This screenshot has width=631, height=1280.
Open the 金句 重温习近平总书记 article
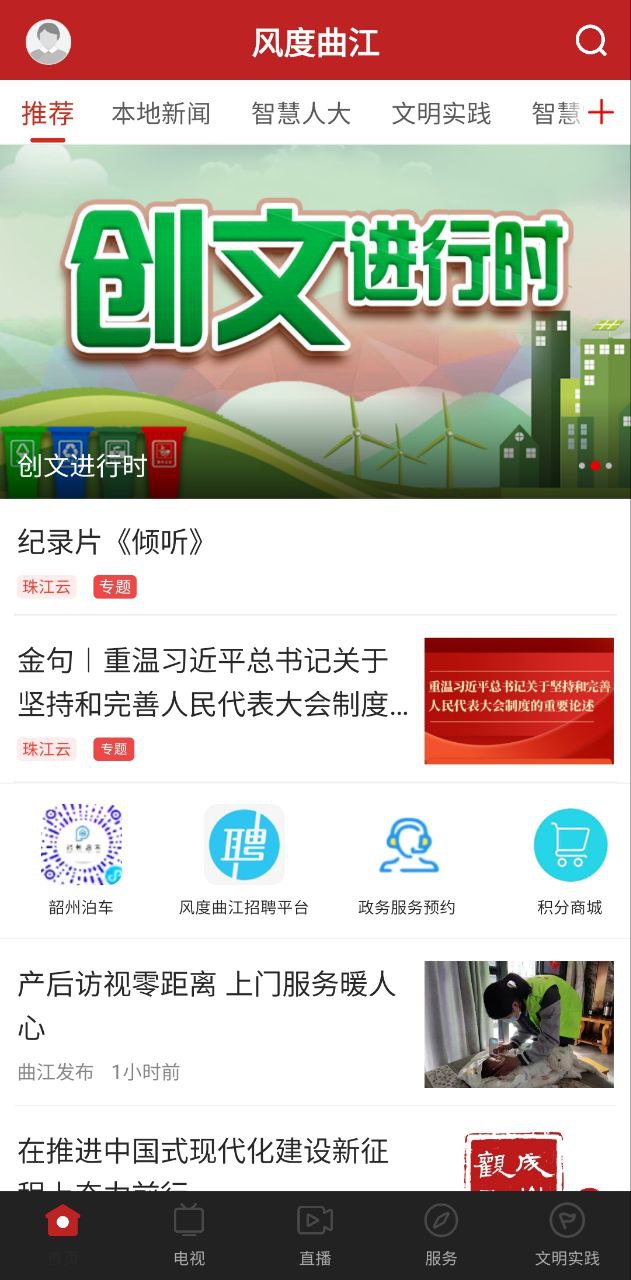pos(213,682)
